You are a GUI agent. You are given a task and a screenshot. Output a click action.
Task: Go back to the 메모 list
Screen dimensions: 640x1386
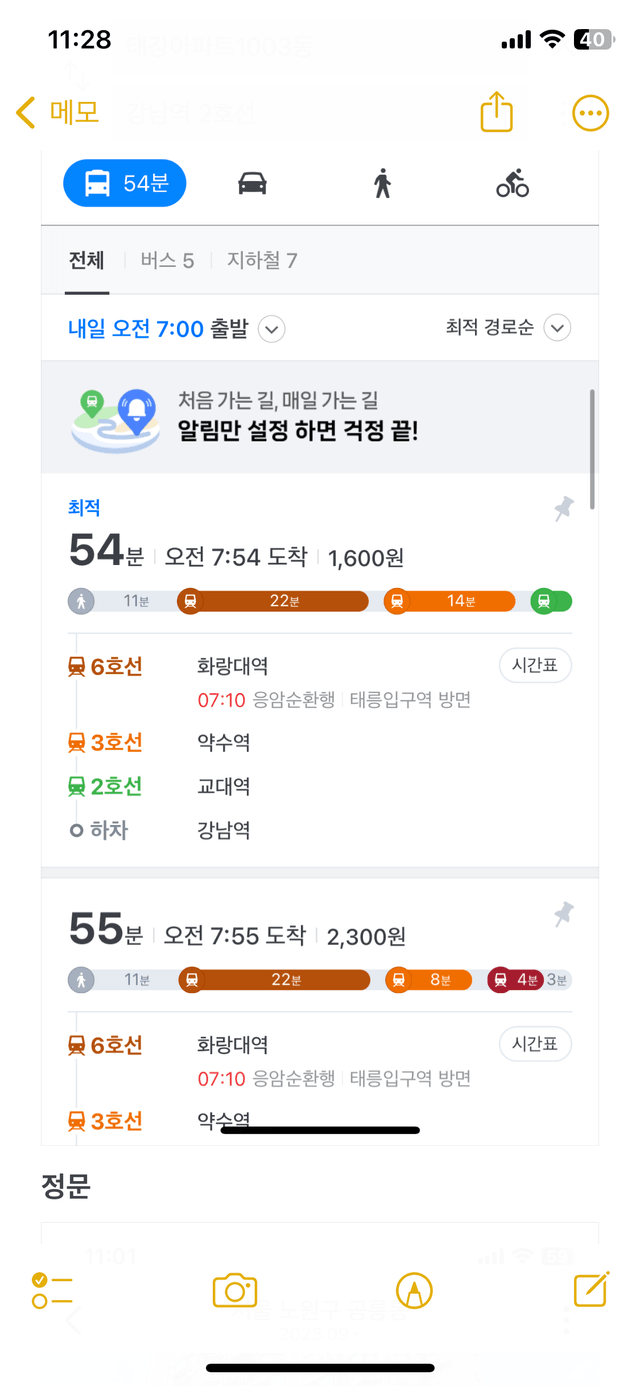pos(58,112)
